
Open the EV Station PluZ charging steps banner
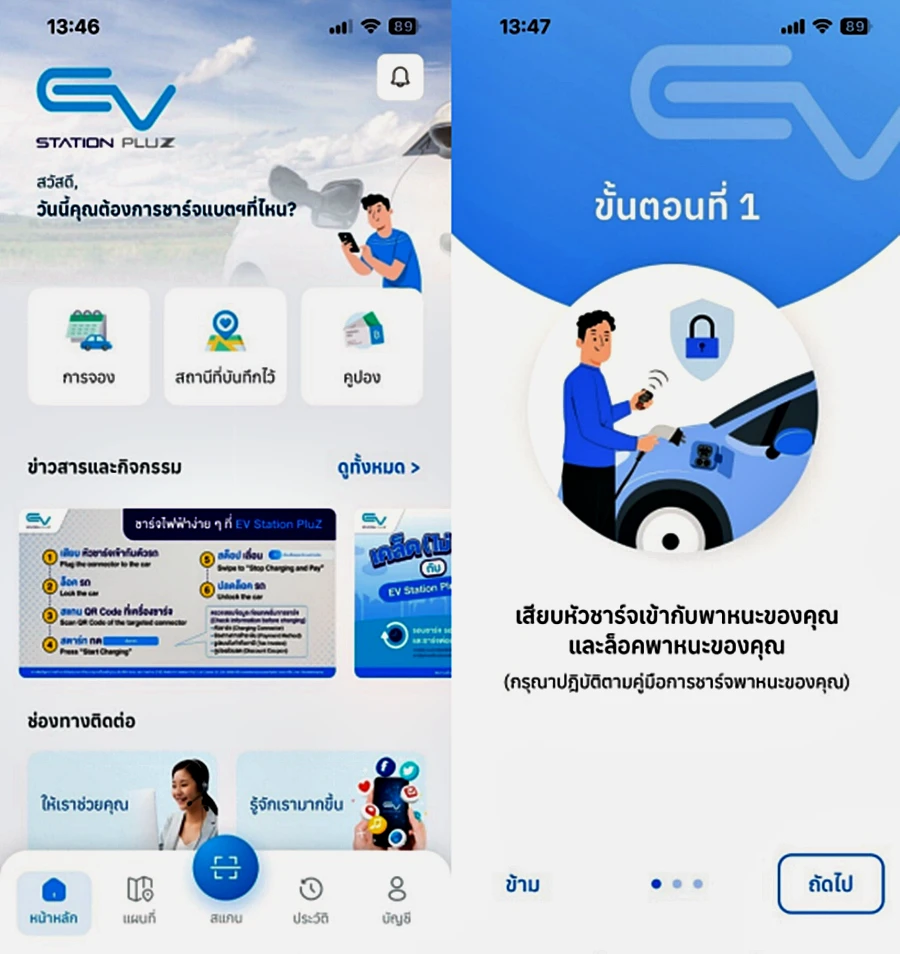[178, 593]
